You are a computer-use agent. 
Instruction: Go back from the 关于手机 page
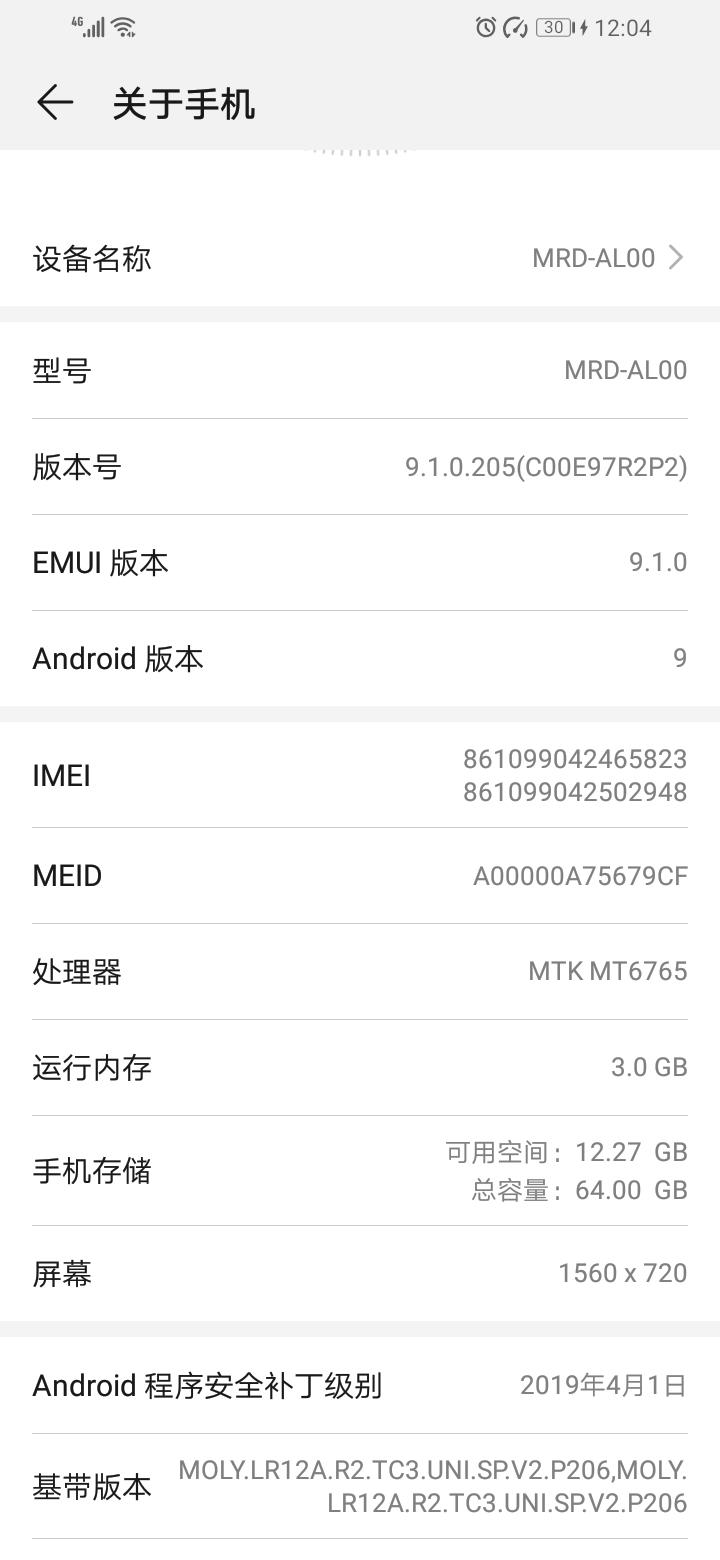click(55, 103)
